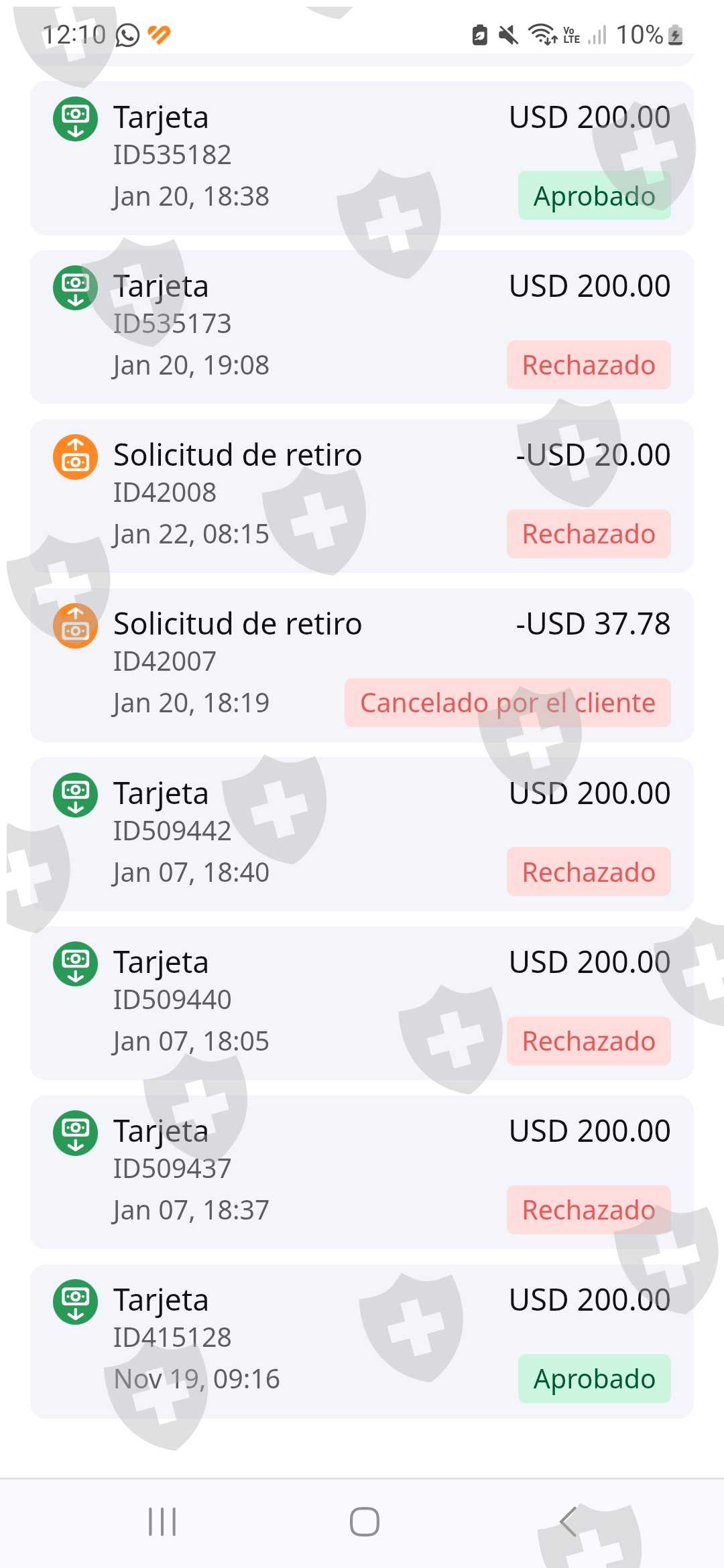
Task: Tap the system home button
Action: (x=364, y=1521)
